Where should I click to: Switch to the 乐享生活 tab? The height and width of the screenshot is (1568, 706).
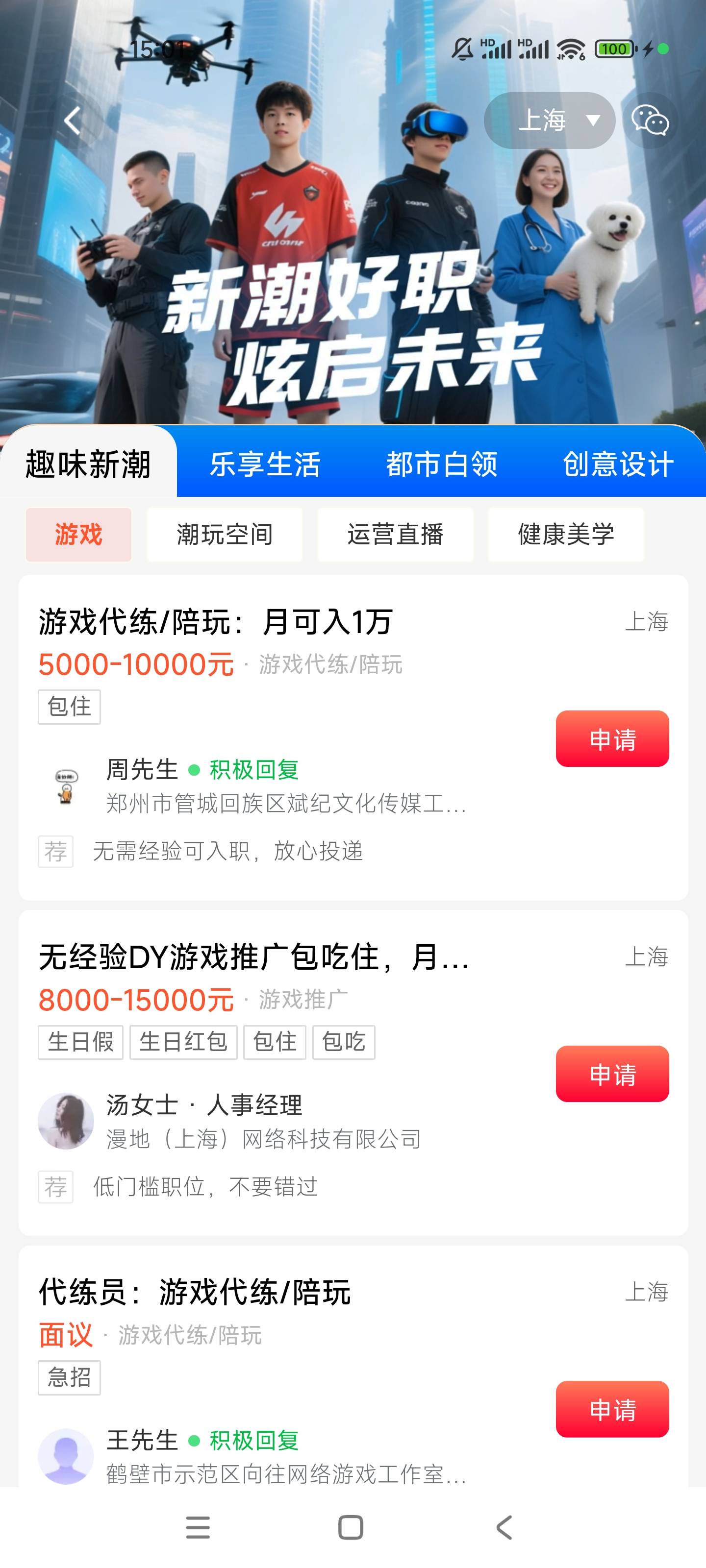coord(265,465)
